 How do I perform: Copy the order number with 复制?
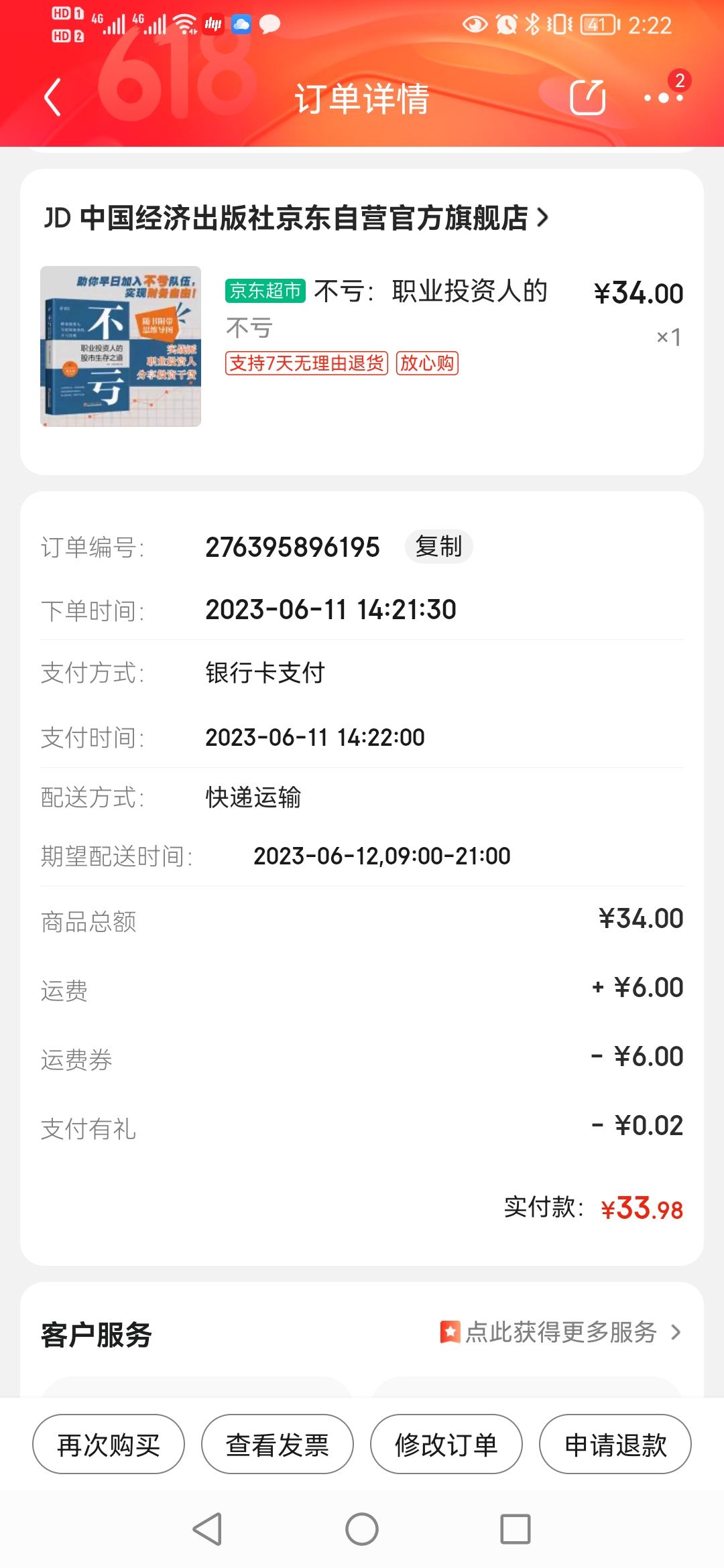[x=438, y=547]
